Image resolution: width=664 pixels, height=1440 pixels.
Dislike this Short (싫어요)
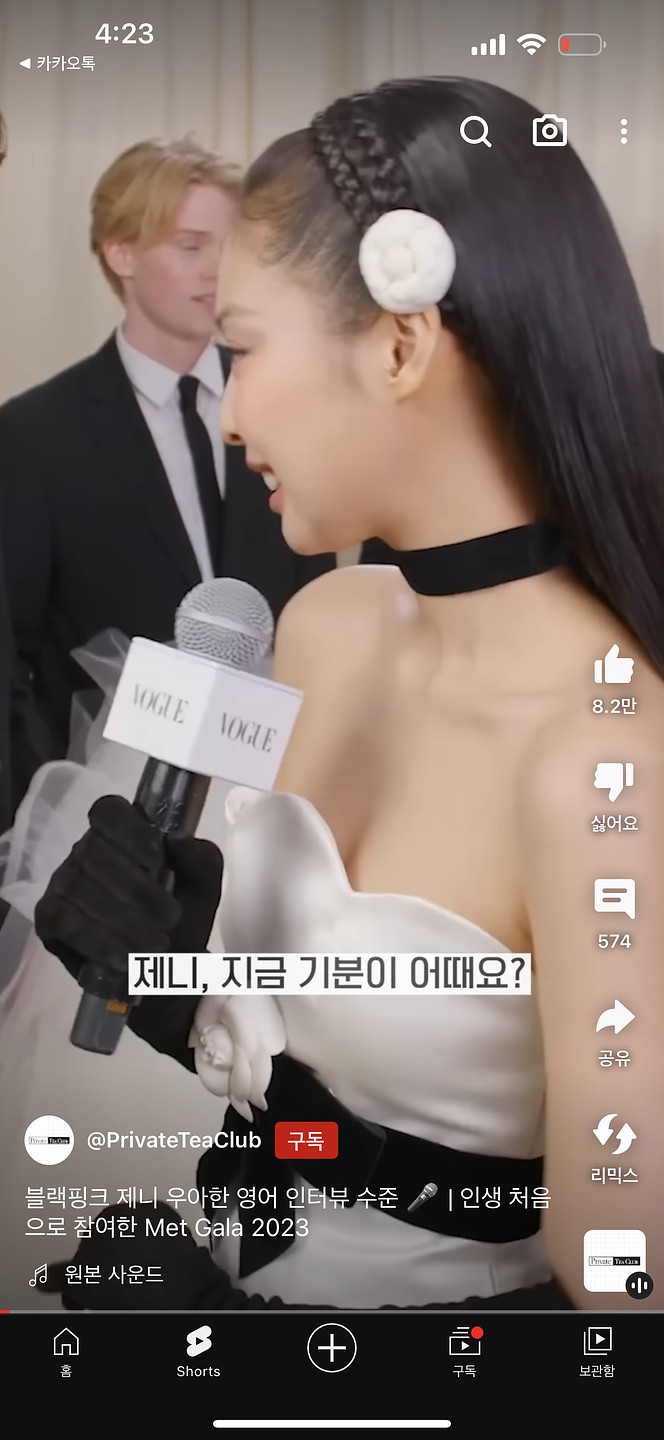click(614, 783)
